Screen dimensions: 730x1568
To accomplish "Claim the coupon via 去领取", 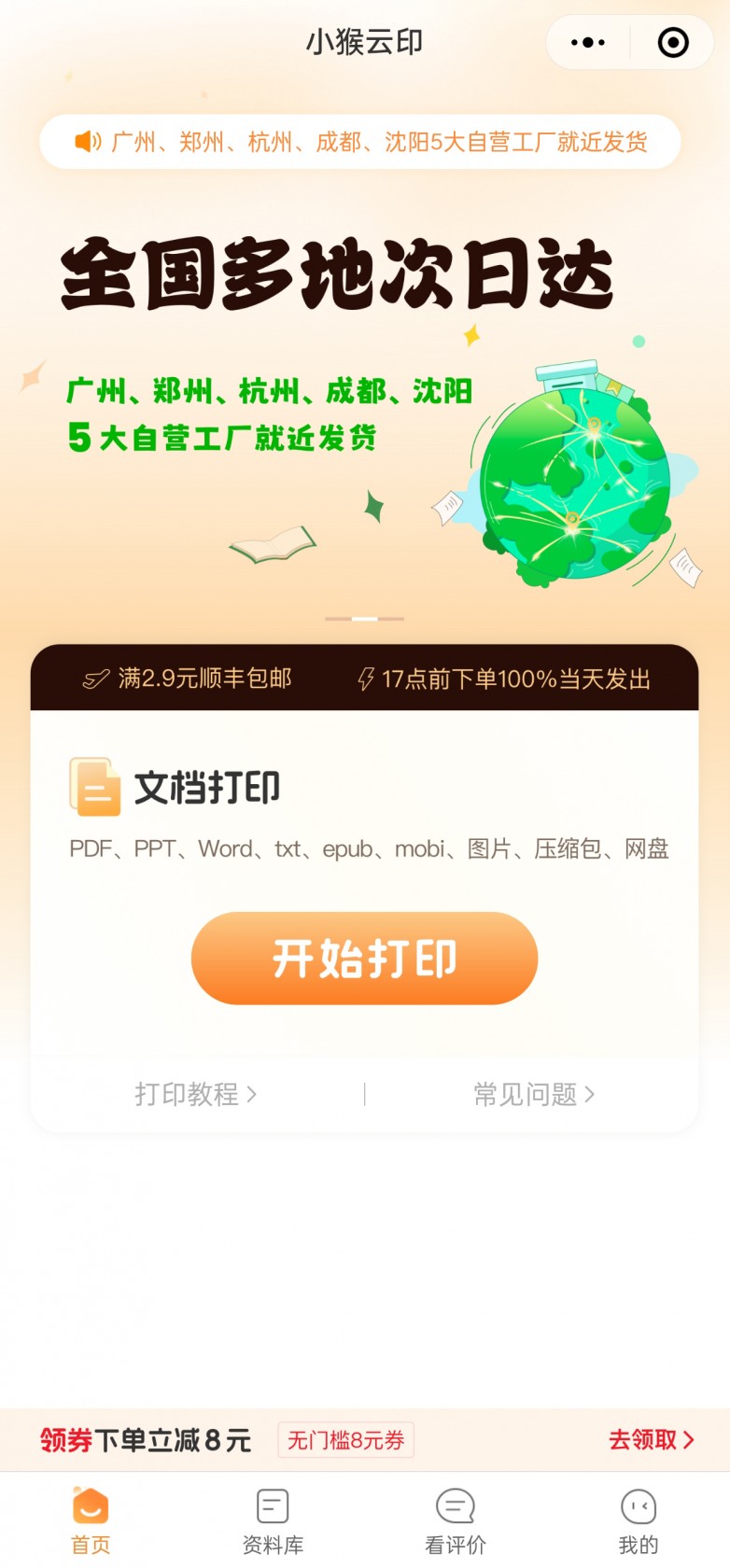I will pyautogui.click(x=651, y=1440).
